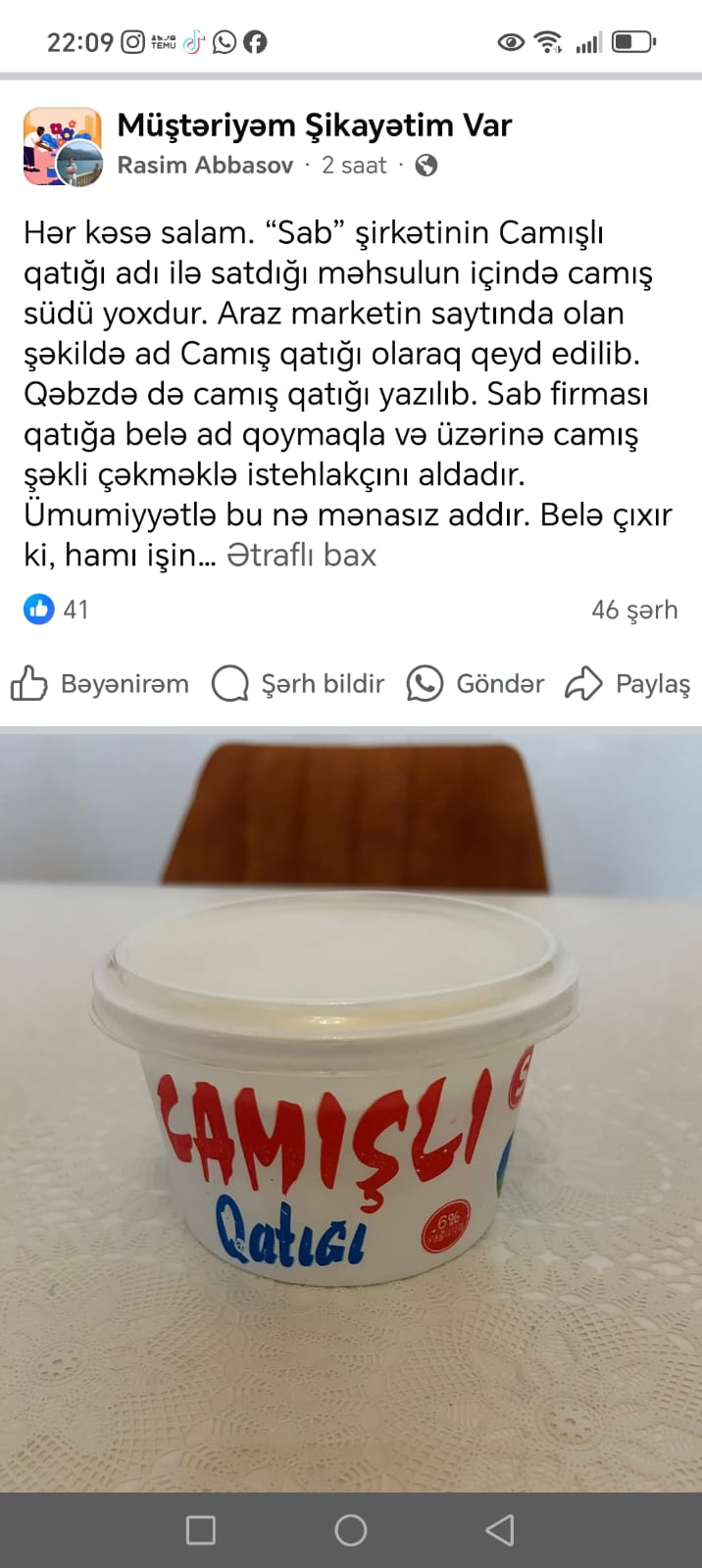This screenshot has width=702, height=1568.
Task: Tap Şərh bildir to comment
Action: 299,683
